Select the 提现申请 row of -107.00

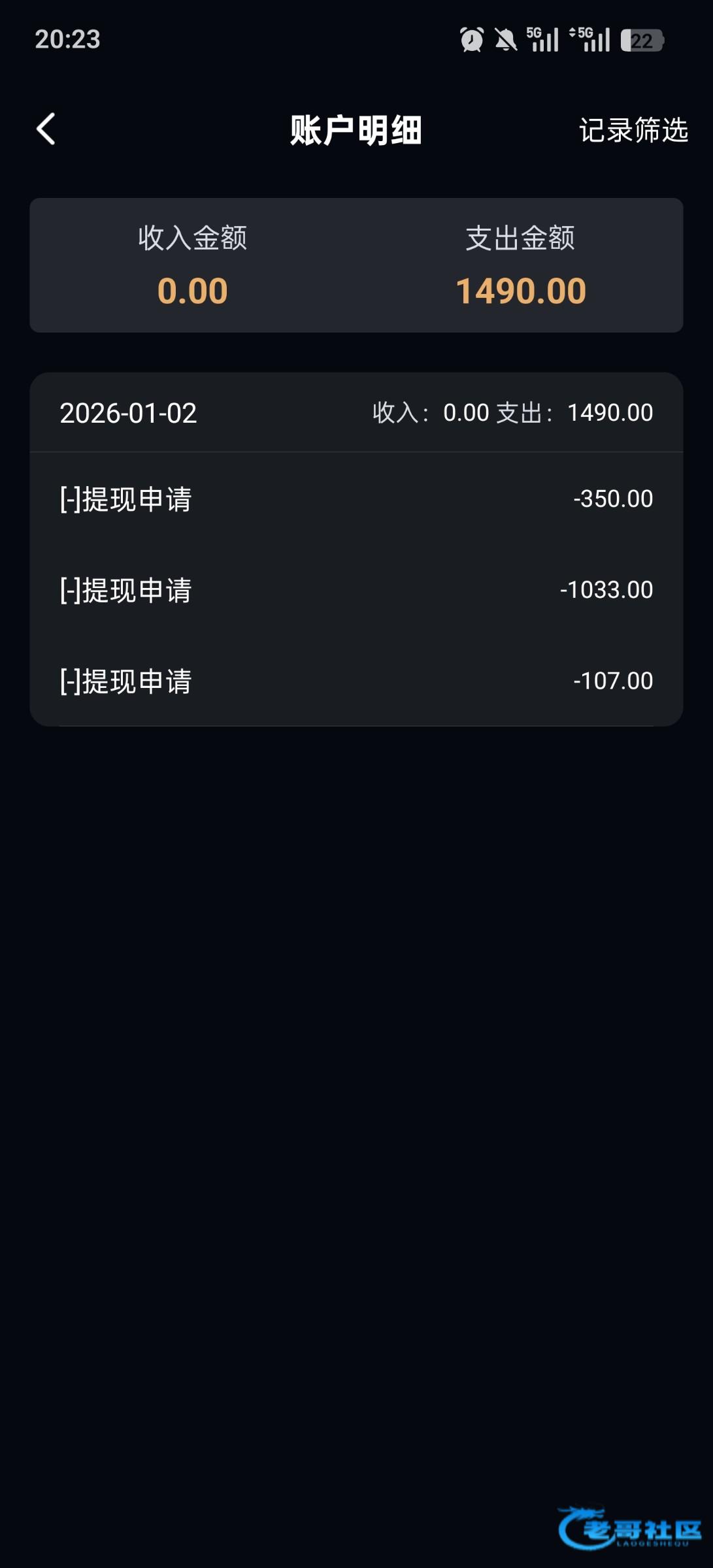(356, 681)
